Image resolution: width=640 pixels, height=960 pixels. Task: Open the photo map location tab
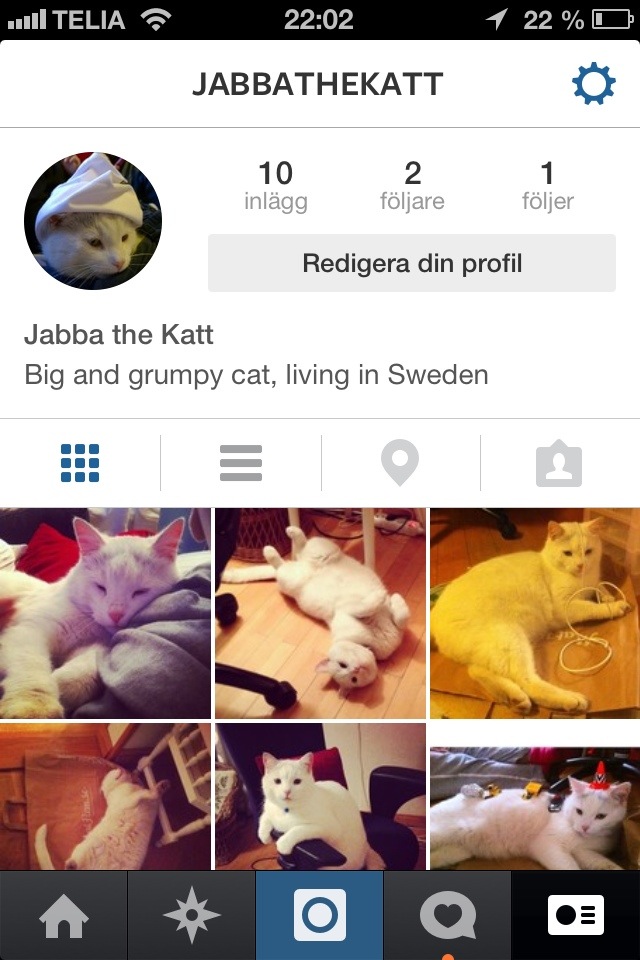click(400, 463)
